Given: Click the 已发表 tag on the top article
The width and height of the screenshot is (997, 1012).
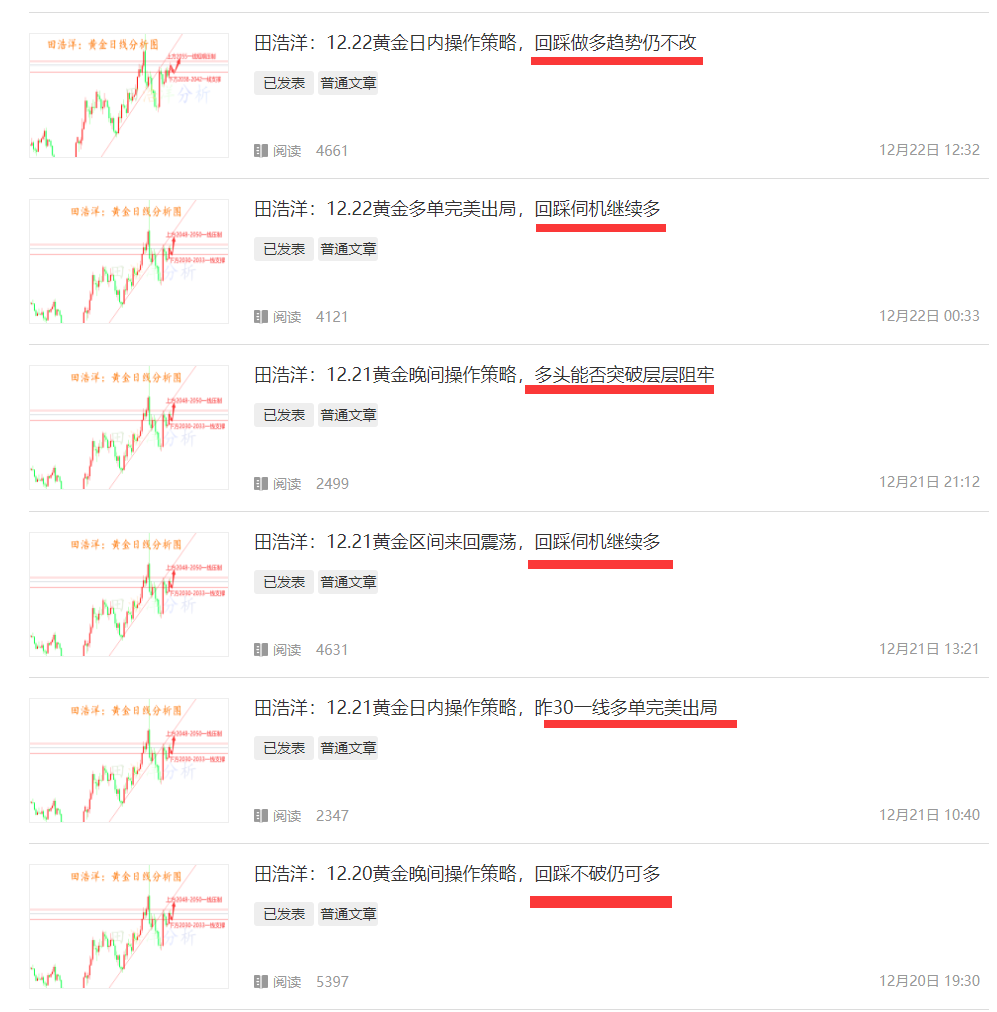Looking at the screenshot, I should tap(283, 83).
